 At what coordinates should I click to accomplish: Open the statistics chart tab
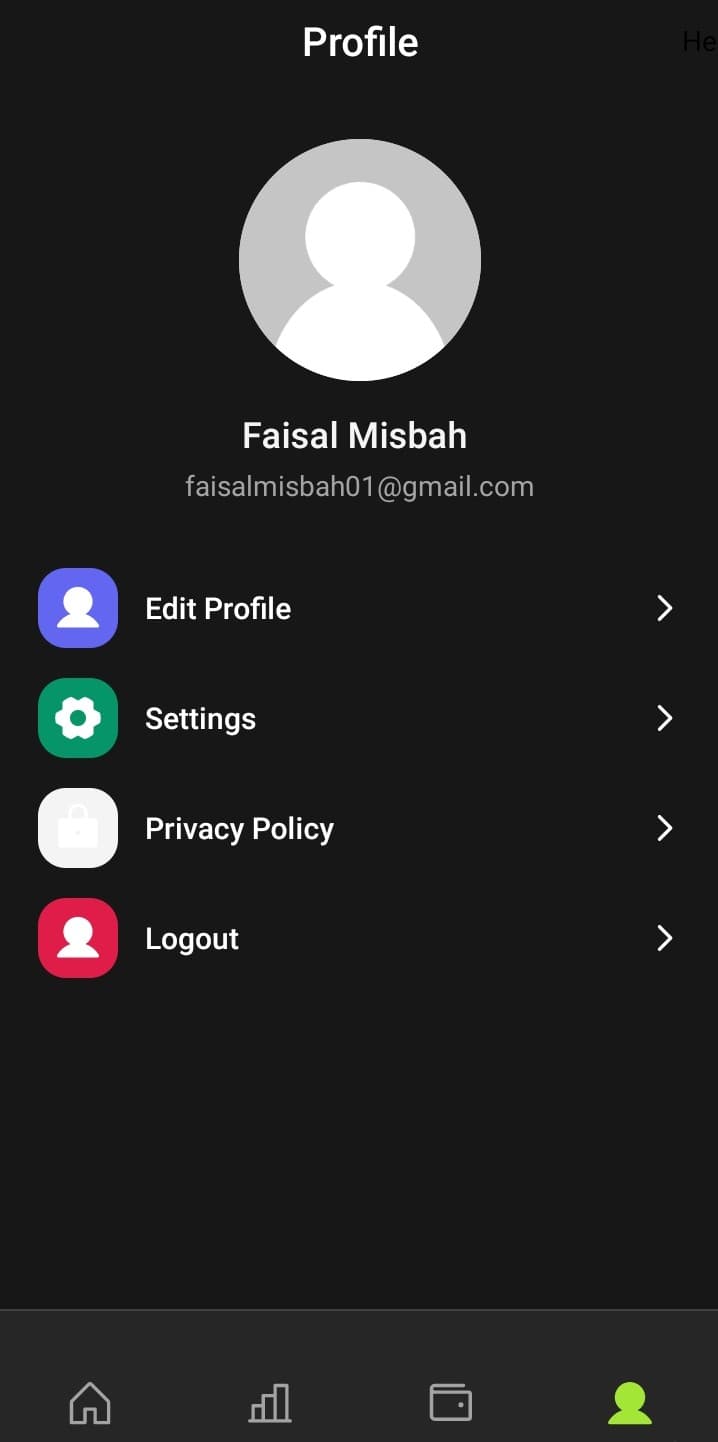[x=270, y=1402]
